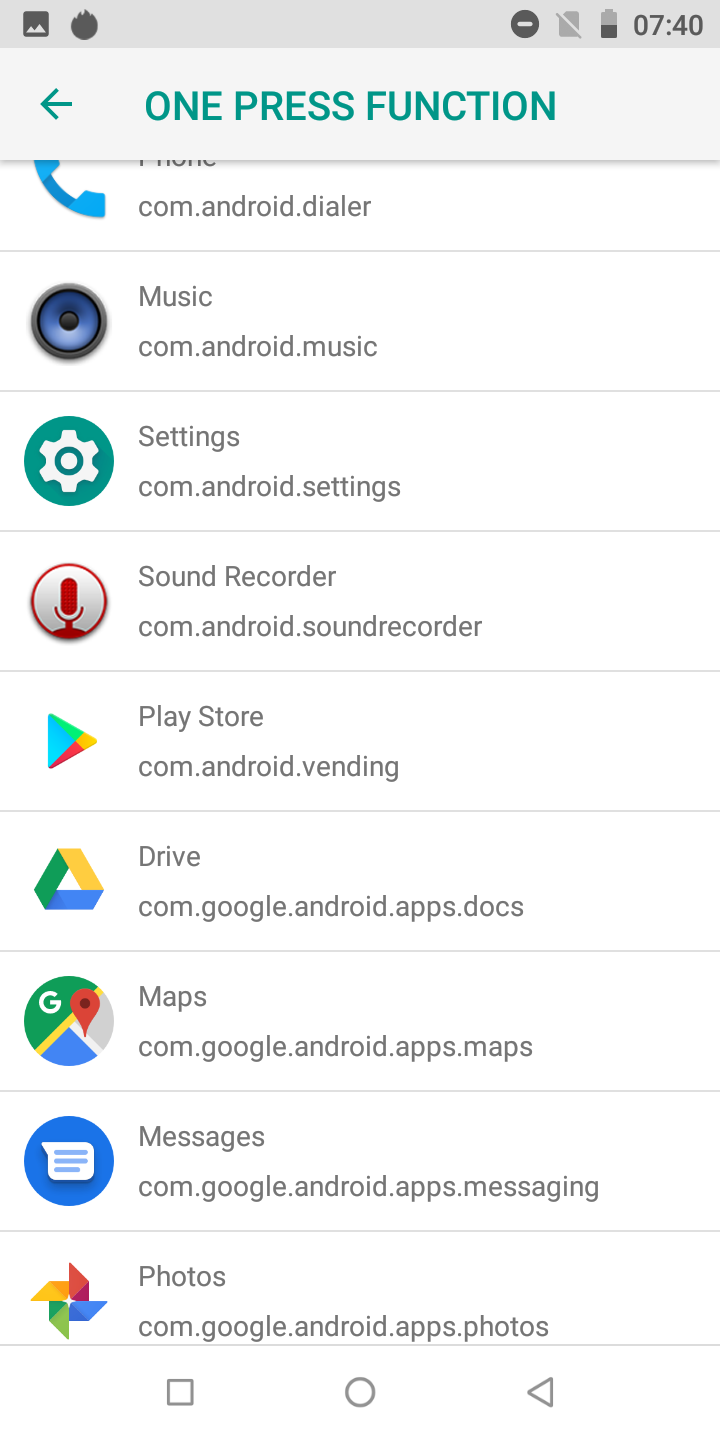Go to home screen via navigation bar
This screenshot has width=720, height=1440.
pos(360,1392)
